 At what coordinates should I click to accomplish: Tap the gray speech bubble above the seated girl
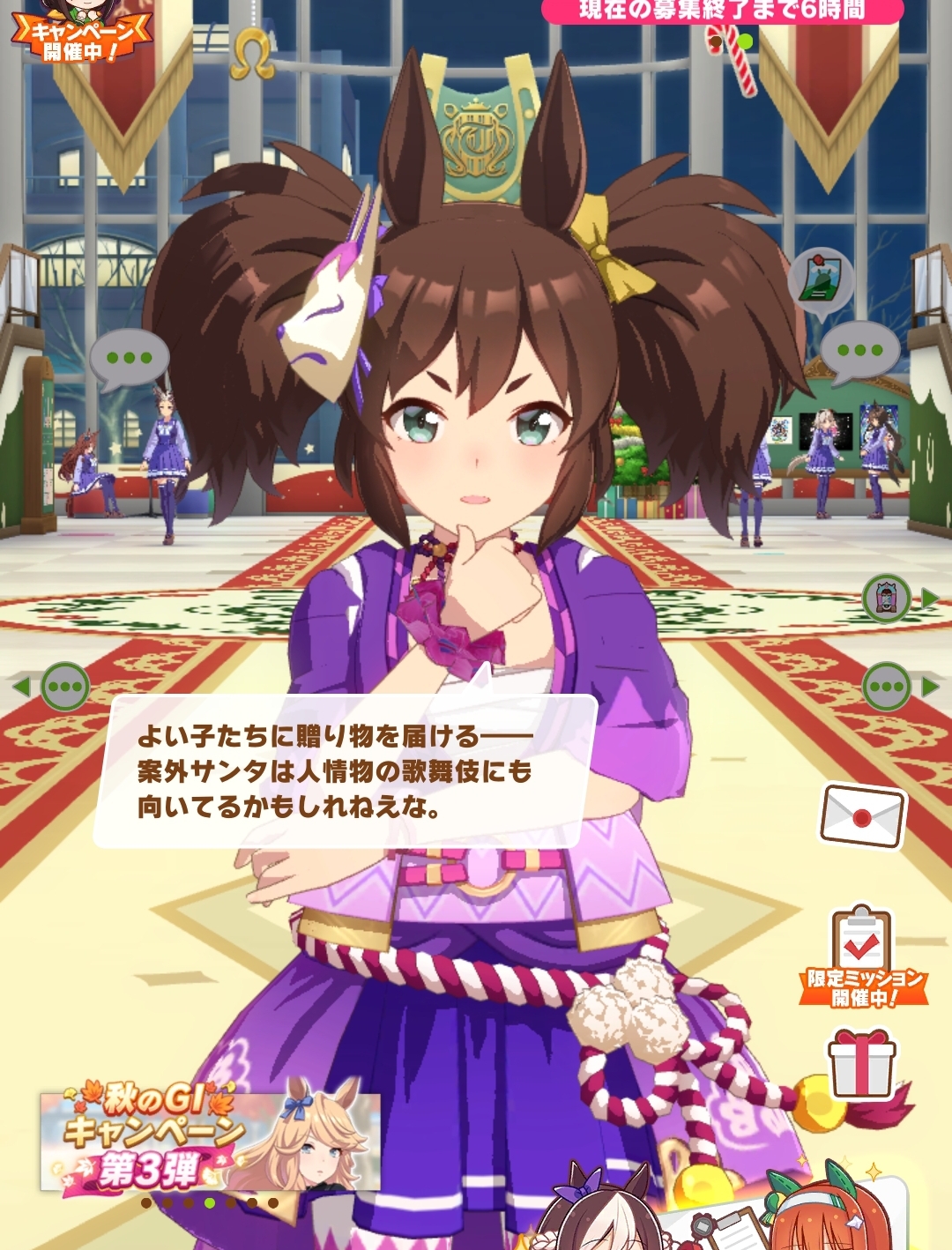pos(129,359)
